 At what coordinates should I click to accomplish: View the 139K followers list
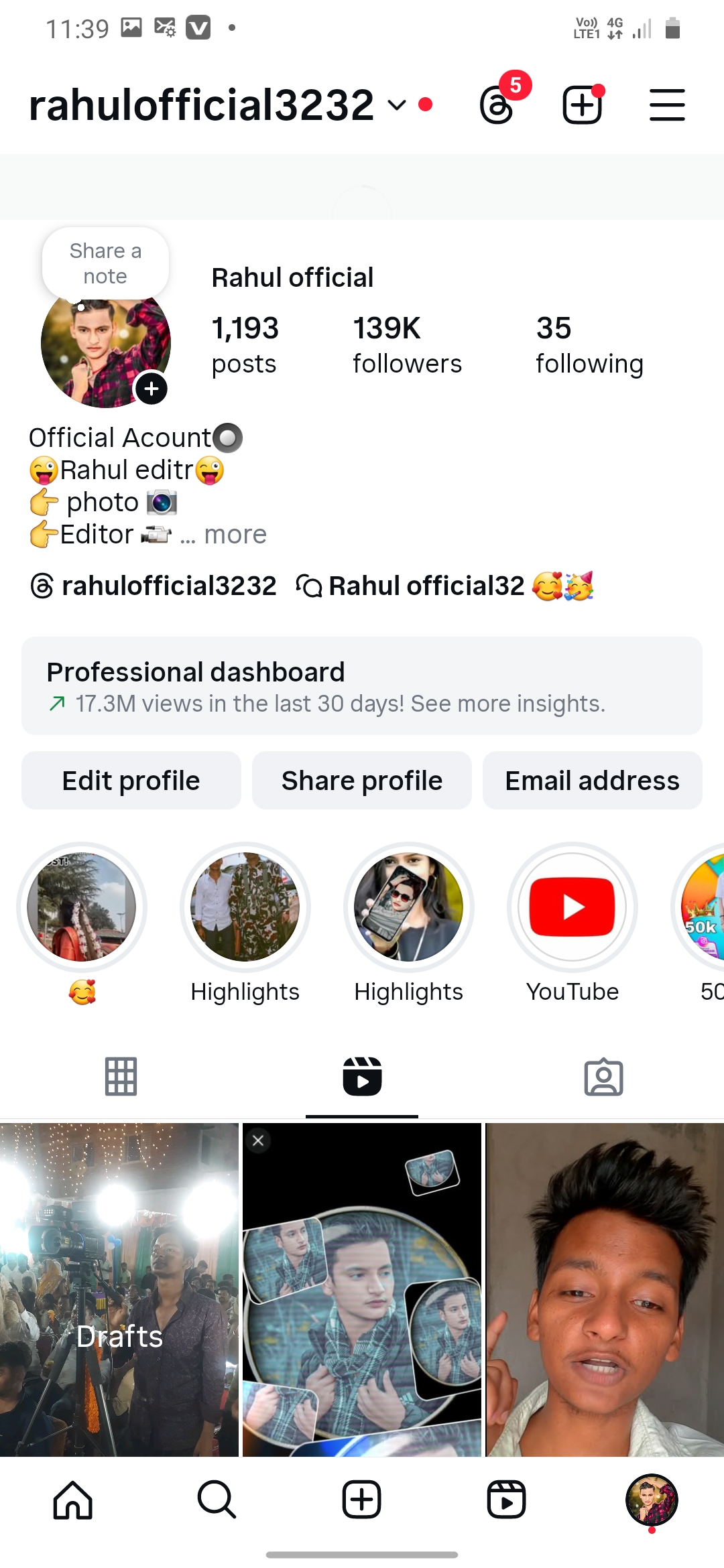click(x=407, y=345)
